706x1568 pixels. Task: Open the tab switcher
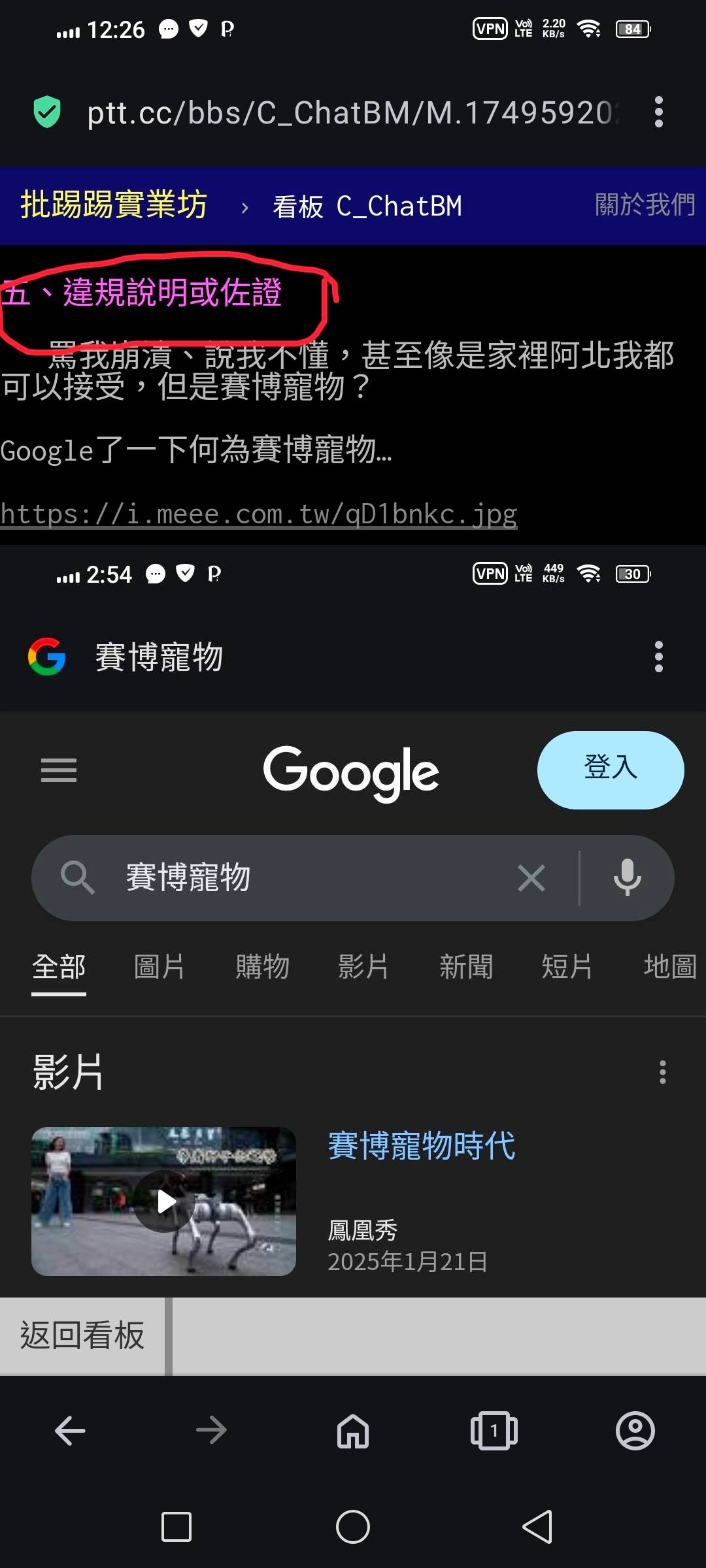pos(494,1431)
